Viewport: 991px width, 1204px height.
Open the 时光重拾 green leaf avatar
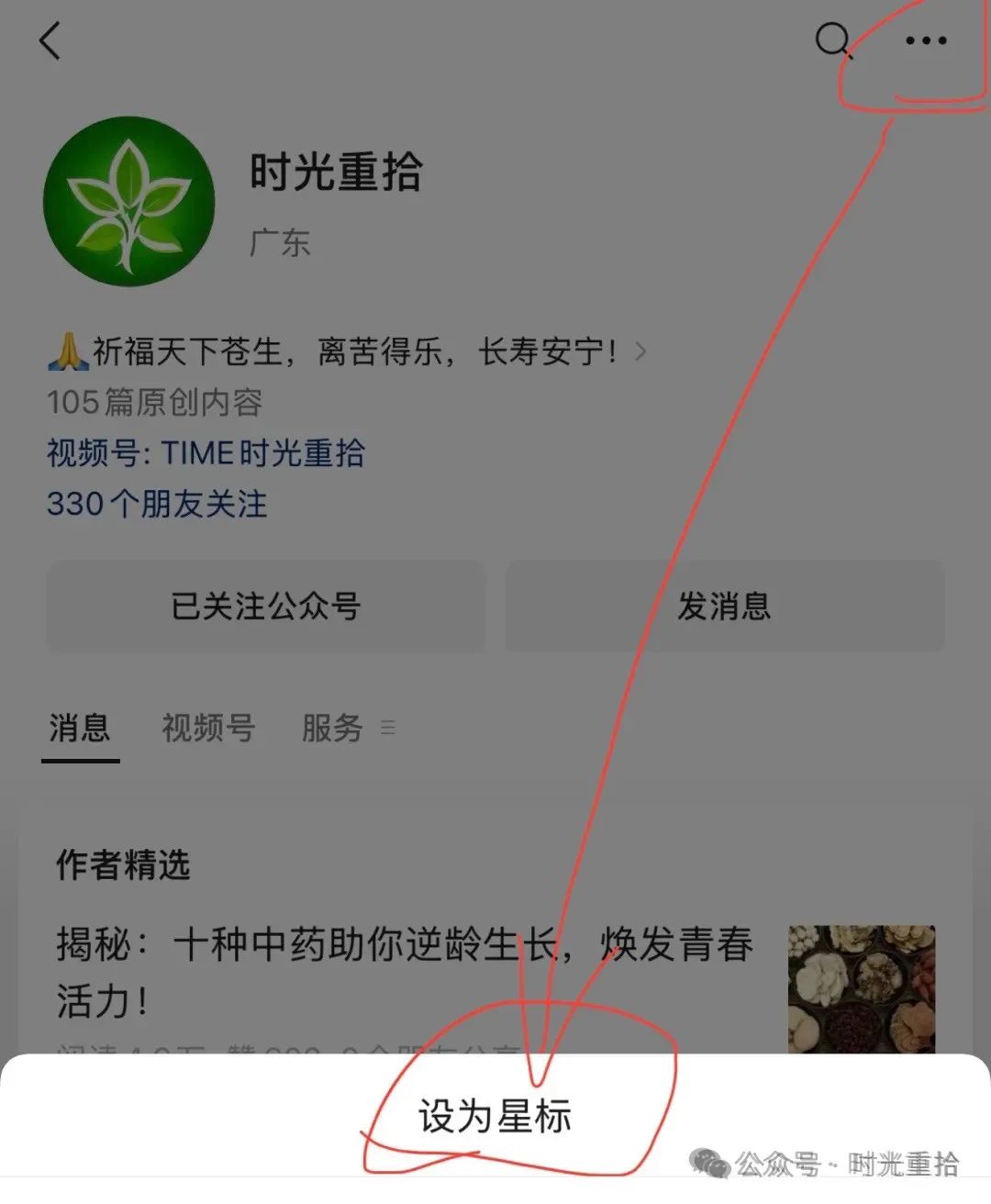[128, 201]
